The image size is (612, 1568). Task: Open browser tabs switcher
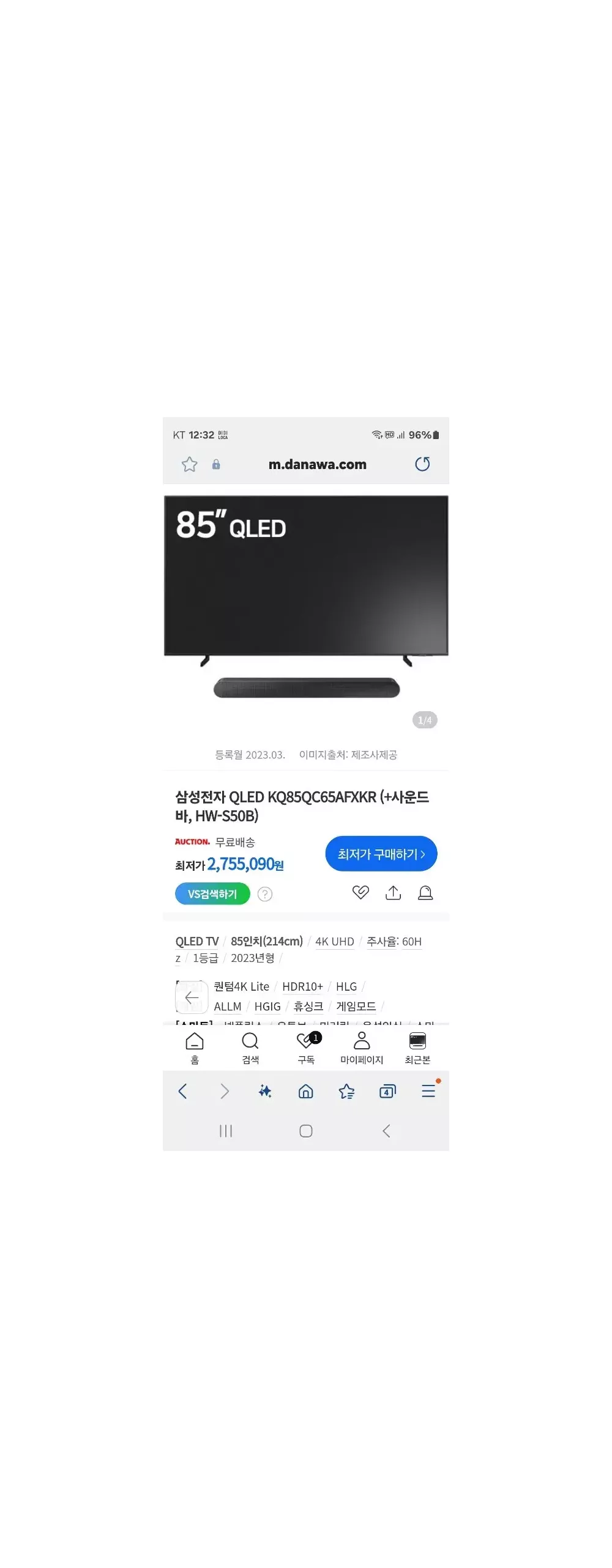pos(387,1091)
